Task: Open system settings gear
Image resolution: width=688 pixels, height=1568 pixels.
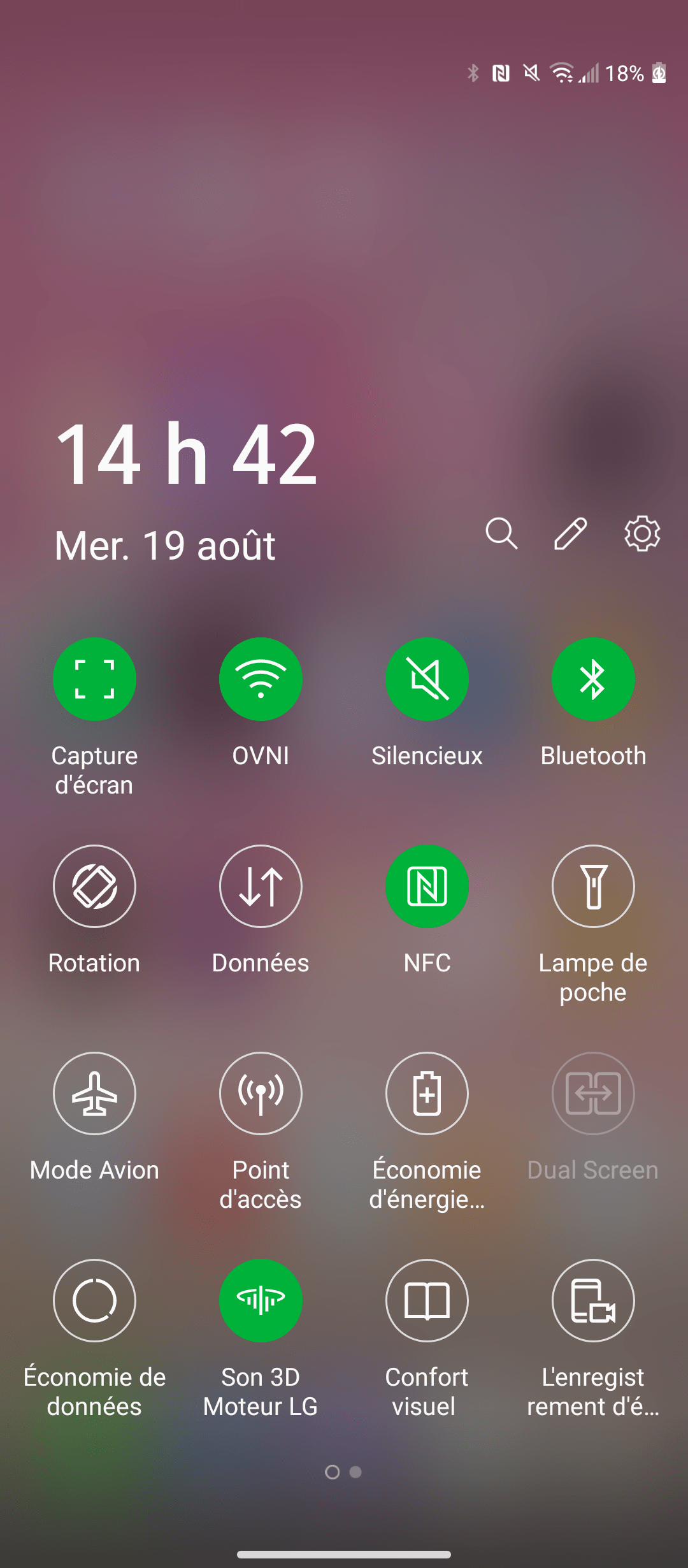Action: (641, 534)
